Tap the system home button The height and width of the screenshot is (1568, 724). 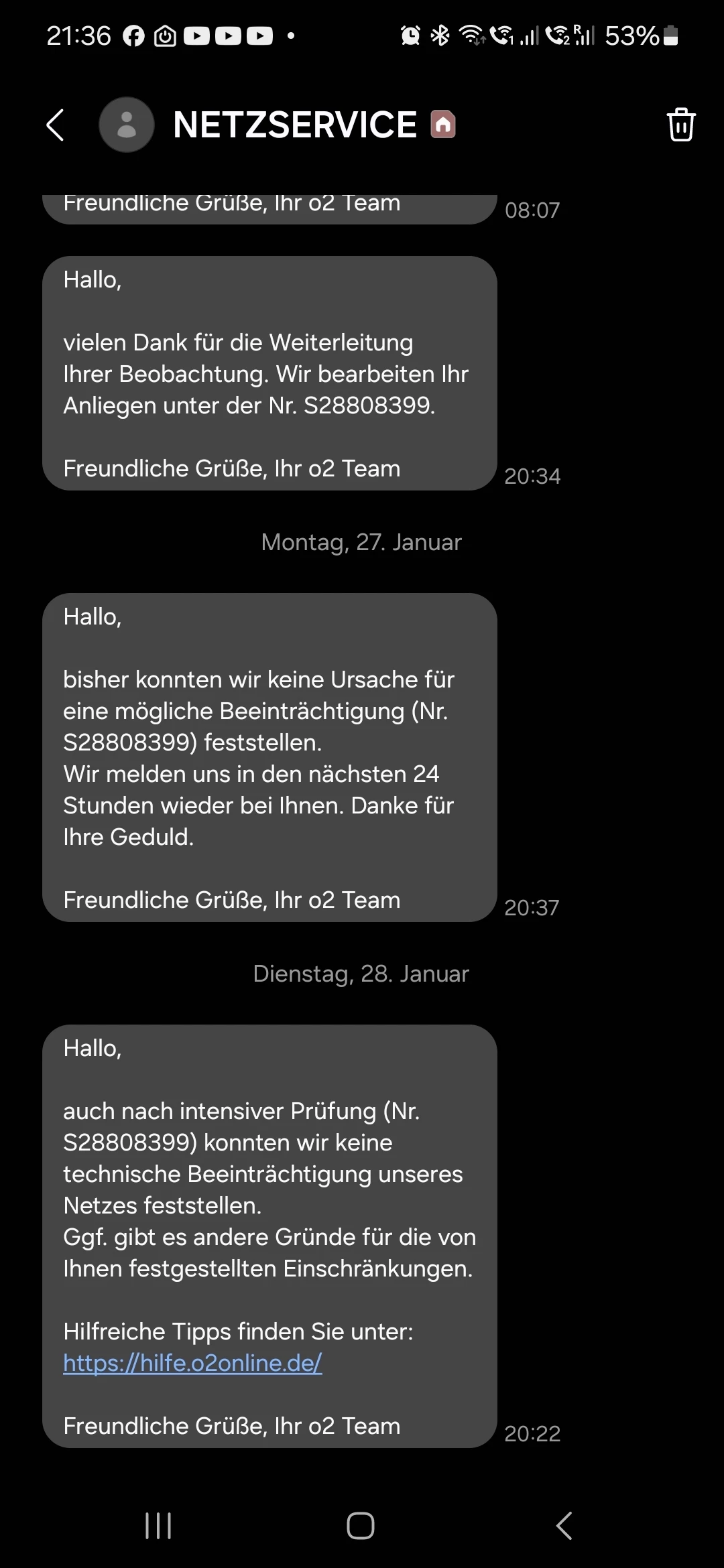tap(361, 1526)
